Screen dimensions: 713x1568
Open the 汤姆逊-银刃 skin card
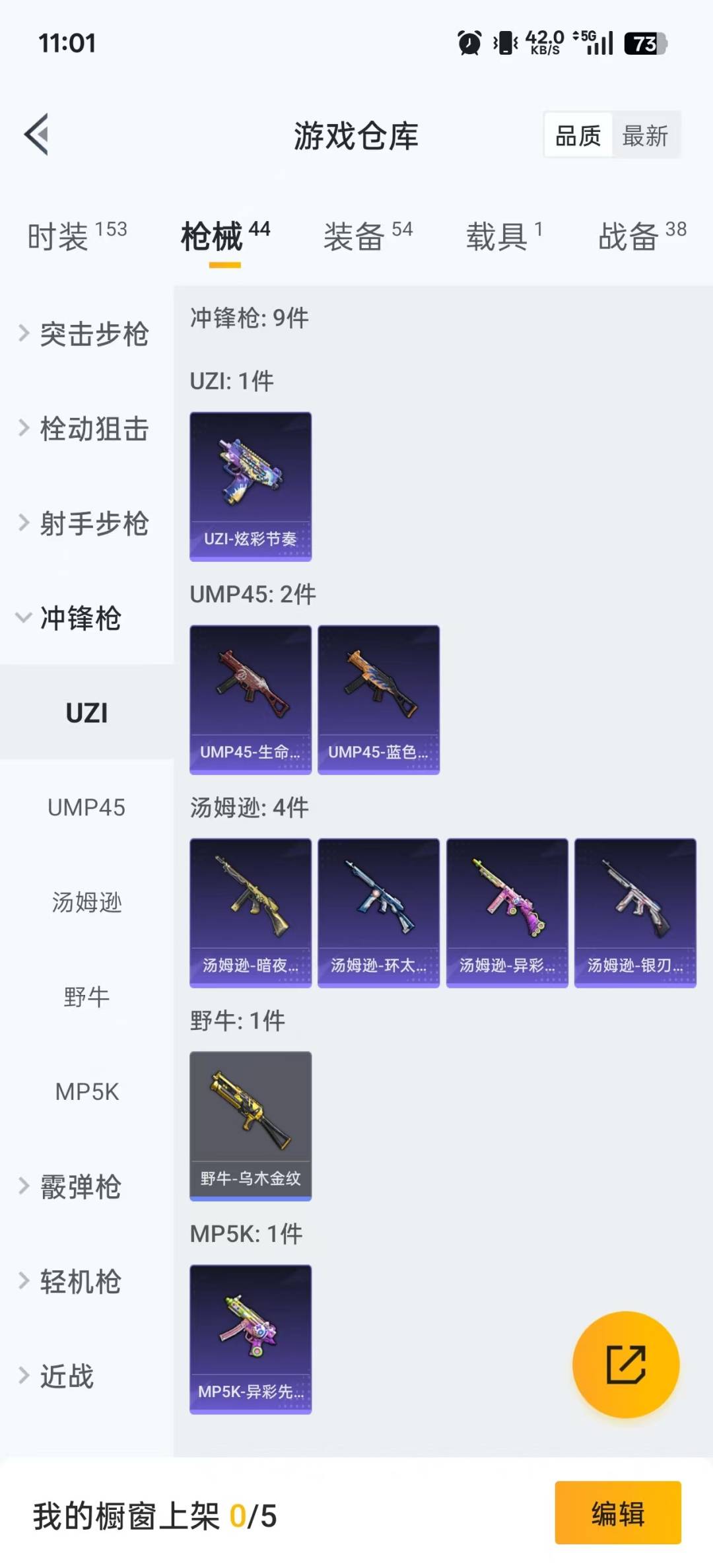(635, 913)
